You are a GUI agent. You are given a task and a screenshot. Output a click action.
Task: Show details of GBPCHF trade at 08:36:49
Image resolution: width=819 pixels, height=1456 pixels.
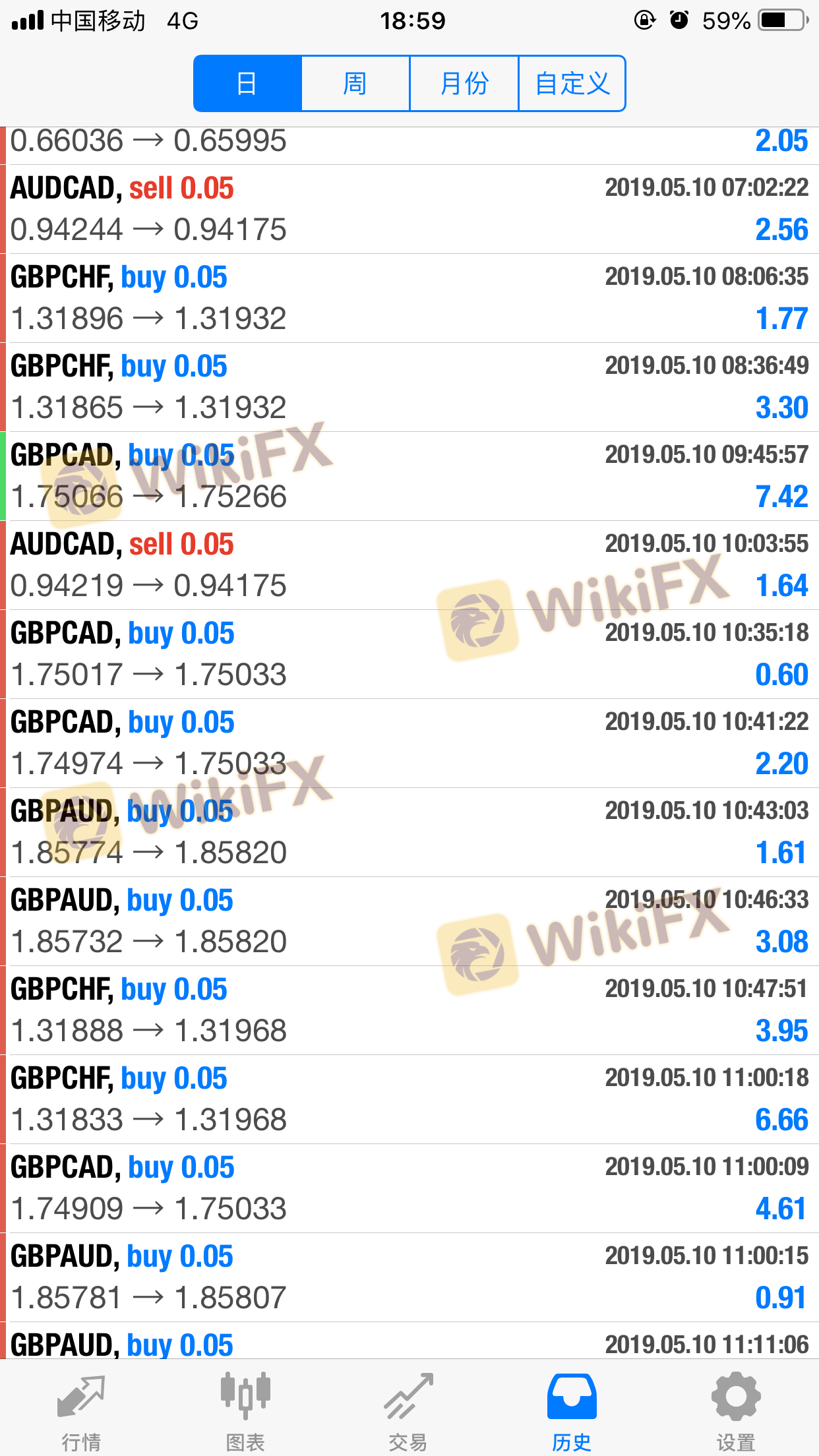coord(409,387)
